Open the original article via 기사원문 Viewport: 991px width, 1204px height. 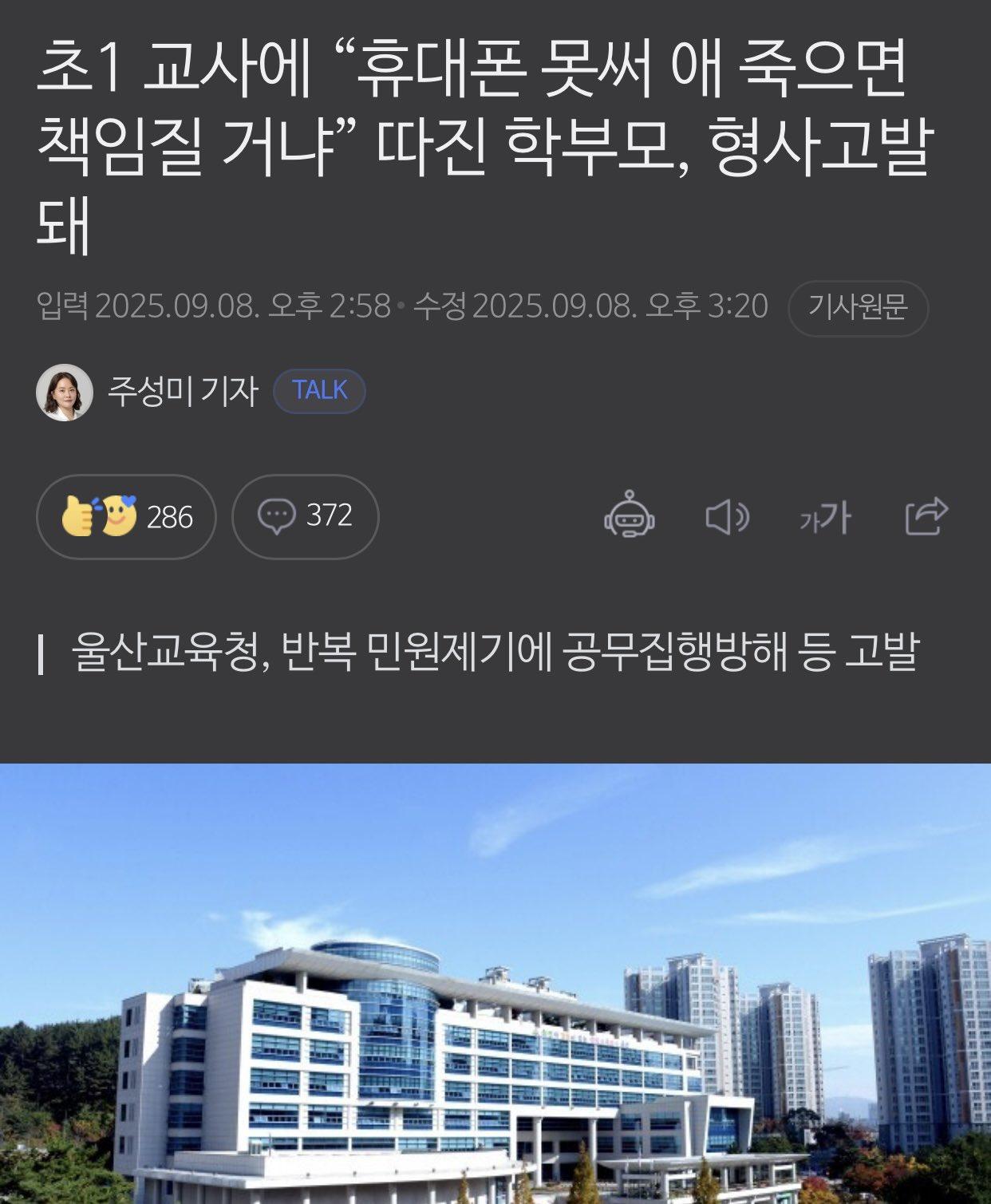[x=858, y=308]
